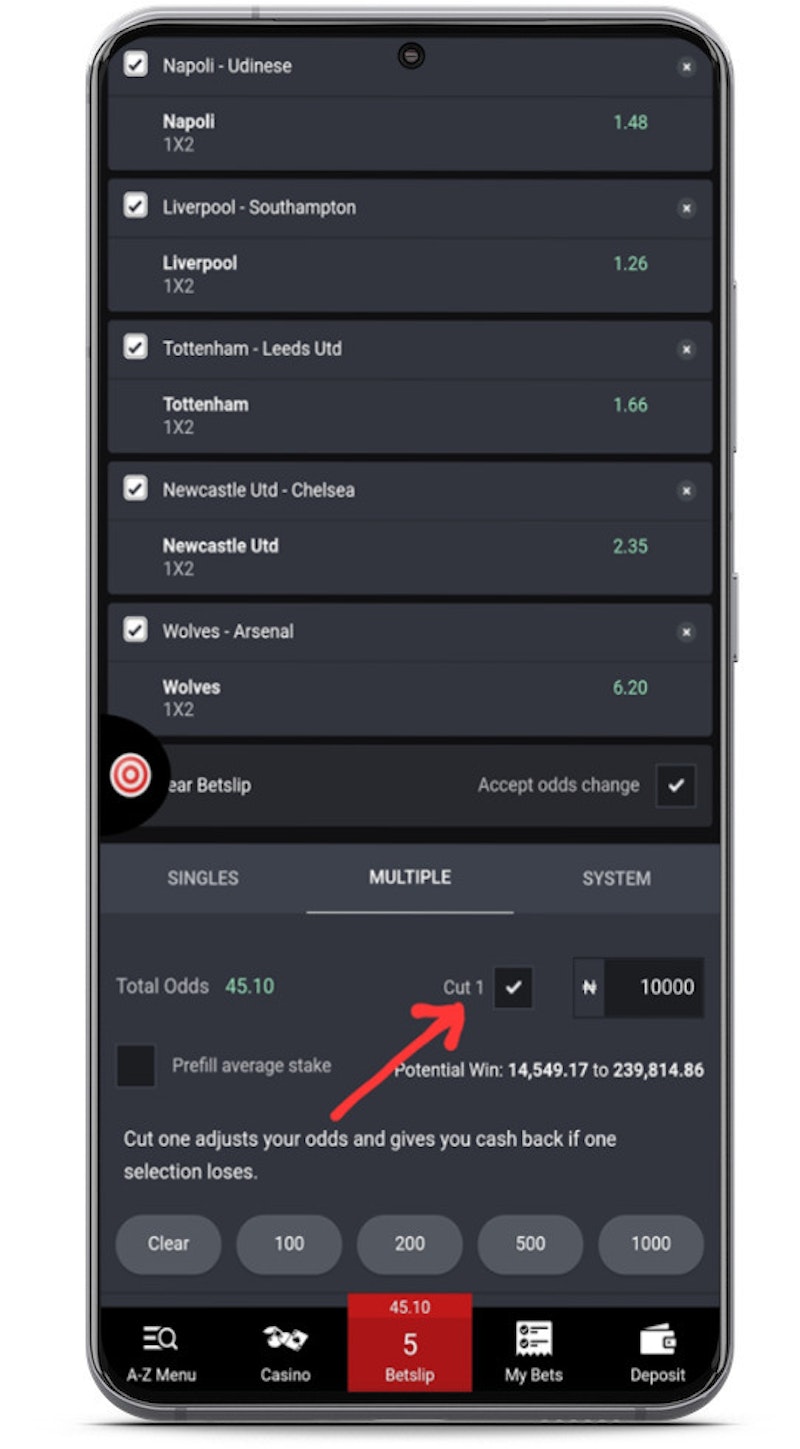Disable the Cut 1 checkbox
This screenshot has width=800, height=1449.
point(513,988)
